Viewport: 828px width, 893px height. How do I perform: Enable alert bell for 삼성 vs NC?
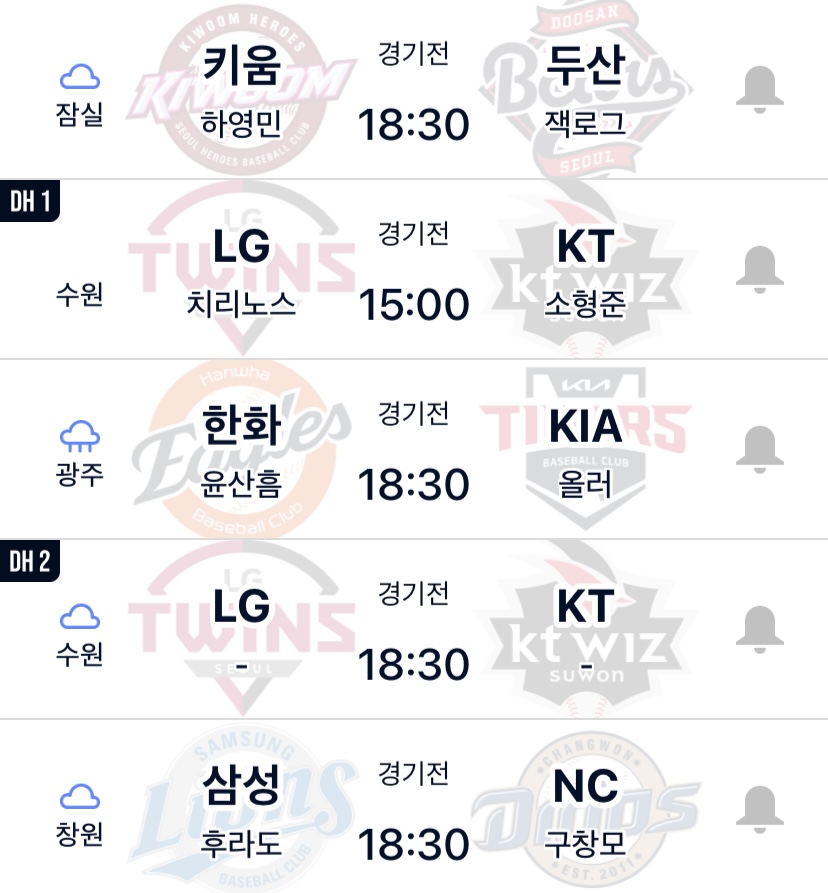tap(760, 808)
